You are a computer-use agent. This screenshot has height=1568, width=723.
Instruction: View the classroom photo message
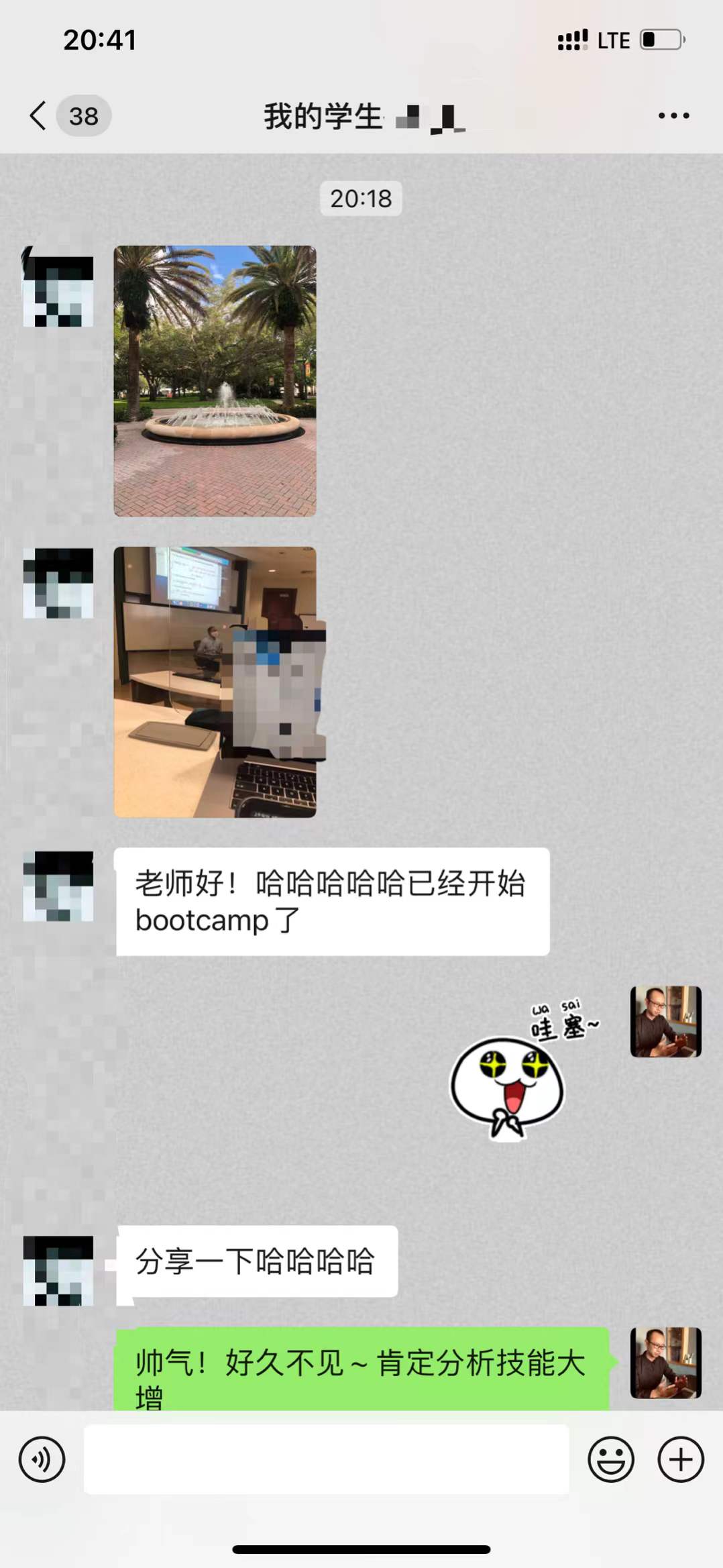215,682
